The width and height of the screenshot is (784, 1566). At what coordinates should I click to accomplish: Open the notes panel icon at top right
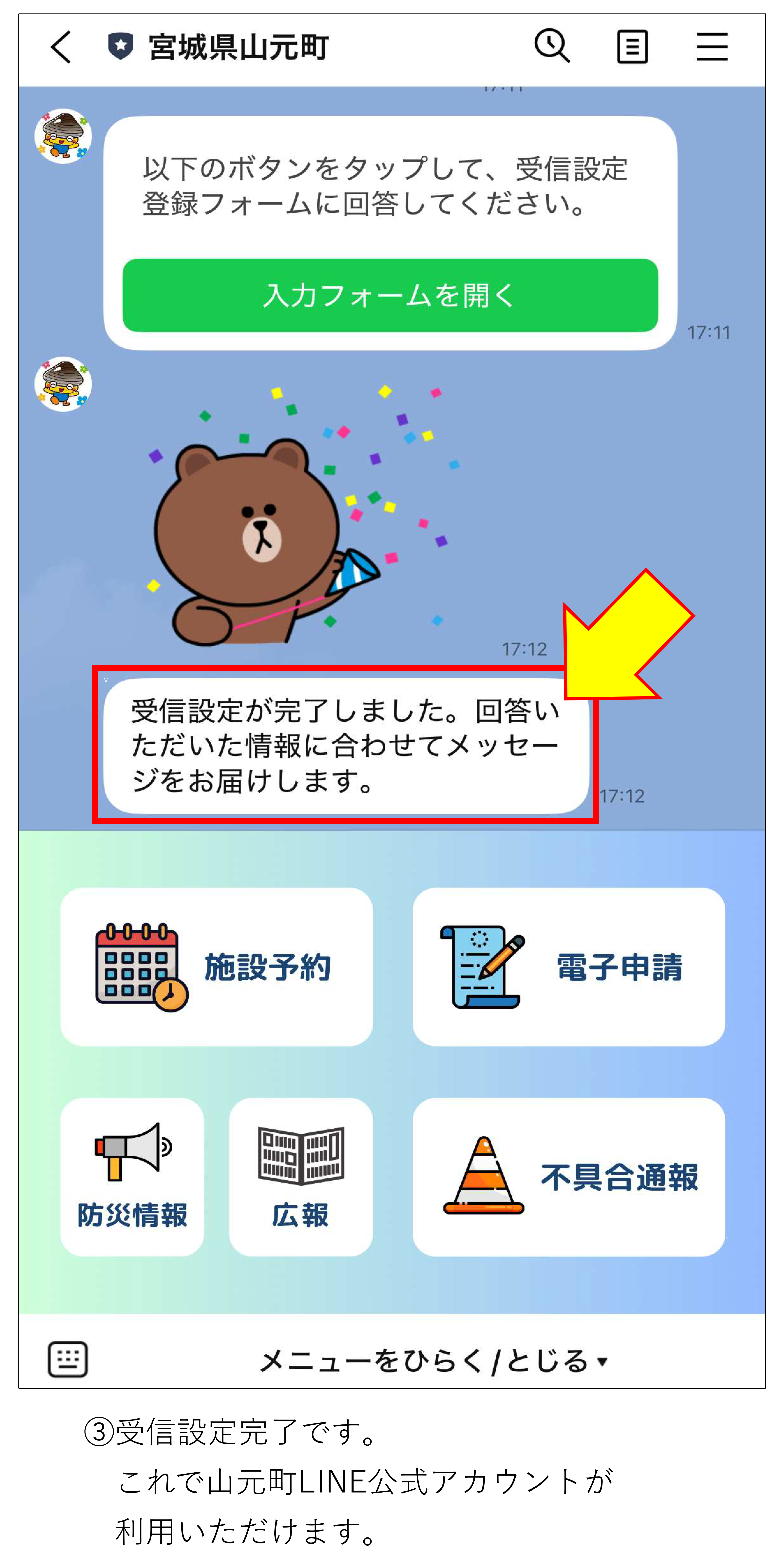[x=632, y=46]
